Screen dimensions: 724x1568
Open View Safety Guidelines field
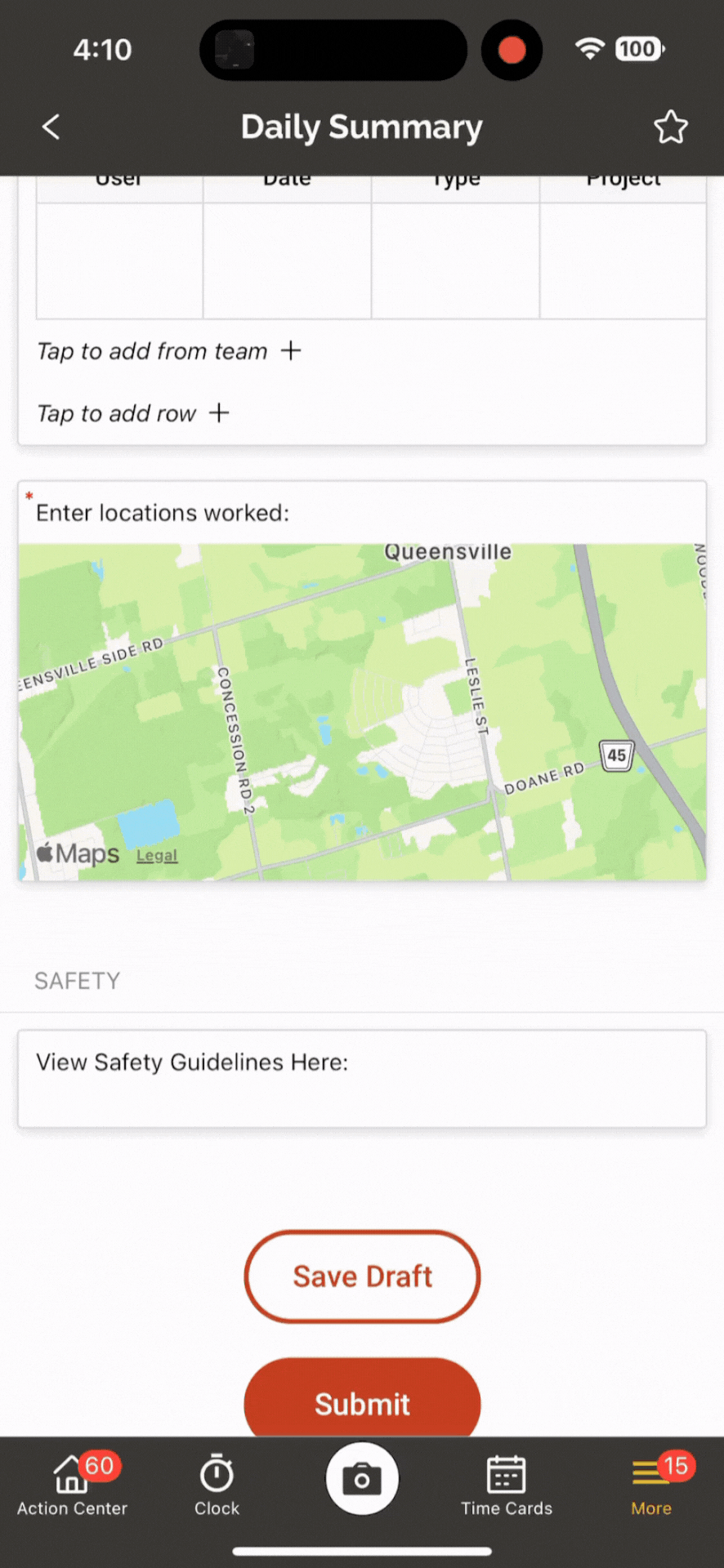(362, 1078)
